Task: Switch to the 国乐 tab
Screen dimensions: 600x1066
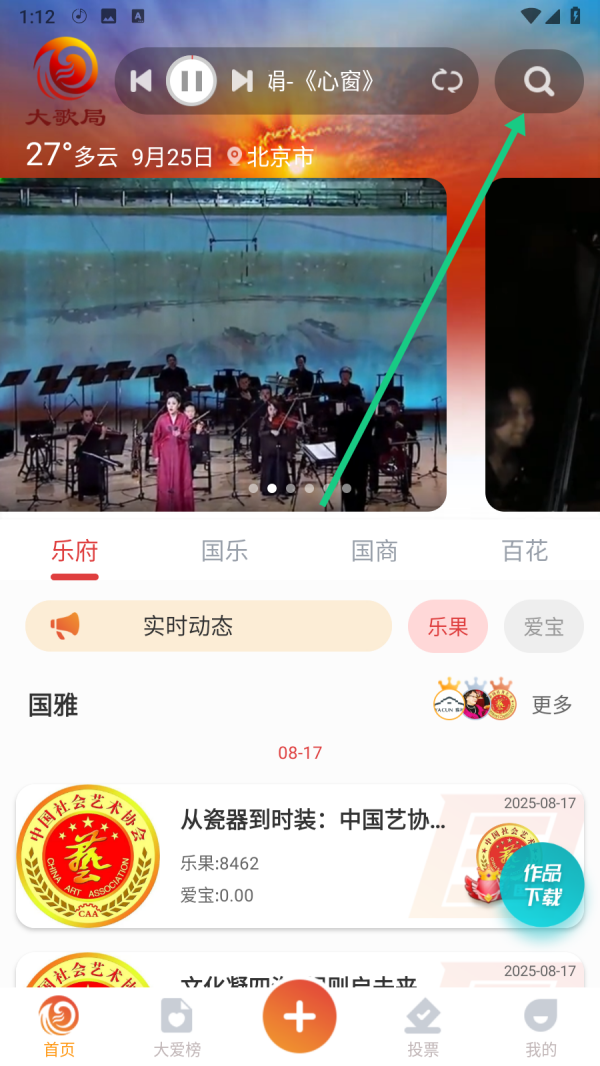Action: [x=225, y=551]
